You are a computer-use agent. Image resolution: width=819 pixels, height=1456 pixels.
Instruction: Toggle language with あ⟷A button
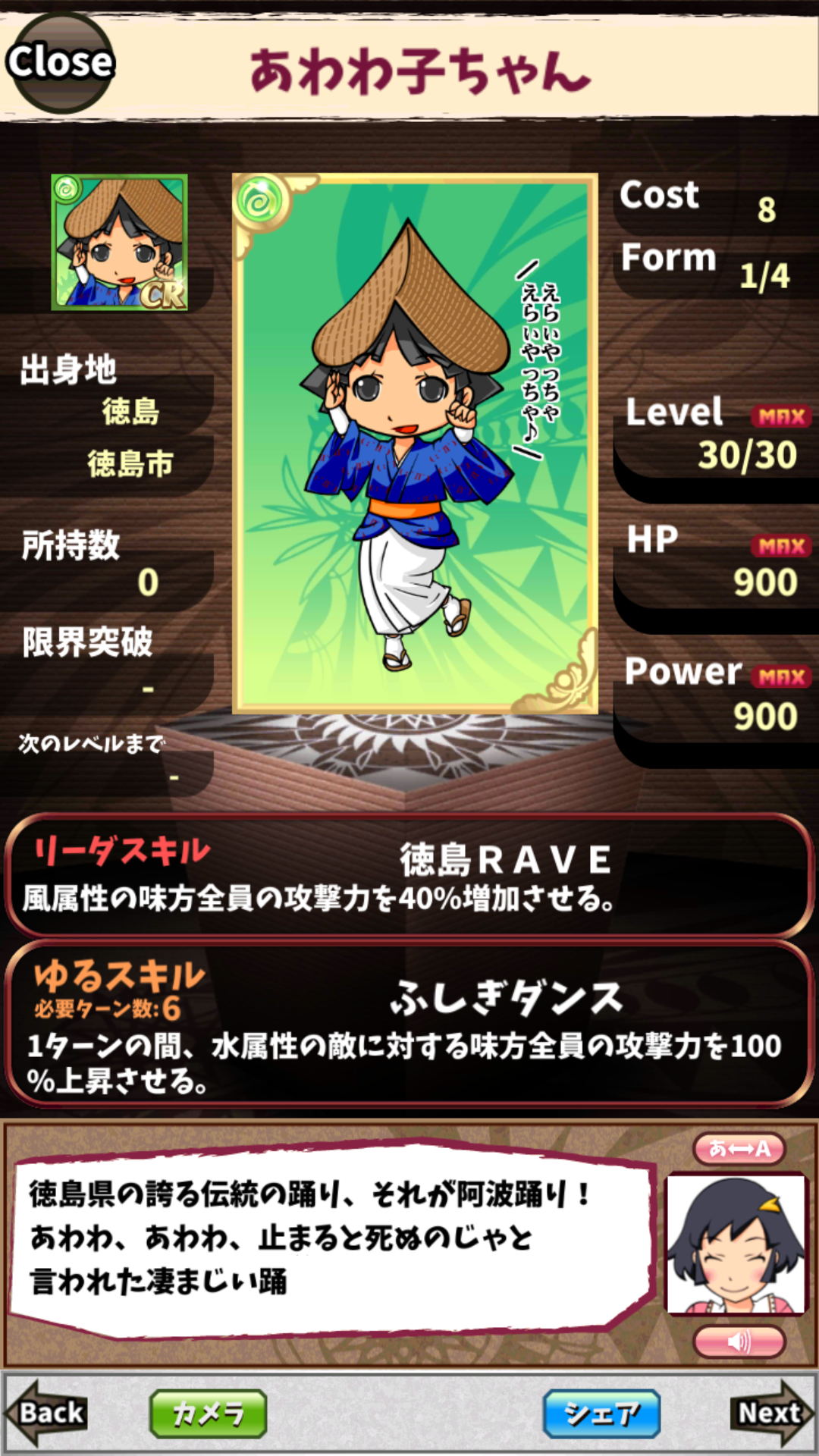pos(739,1149)
